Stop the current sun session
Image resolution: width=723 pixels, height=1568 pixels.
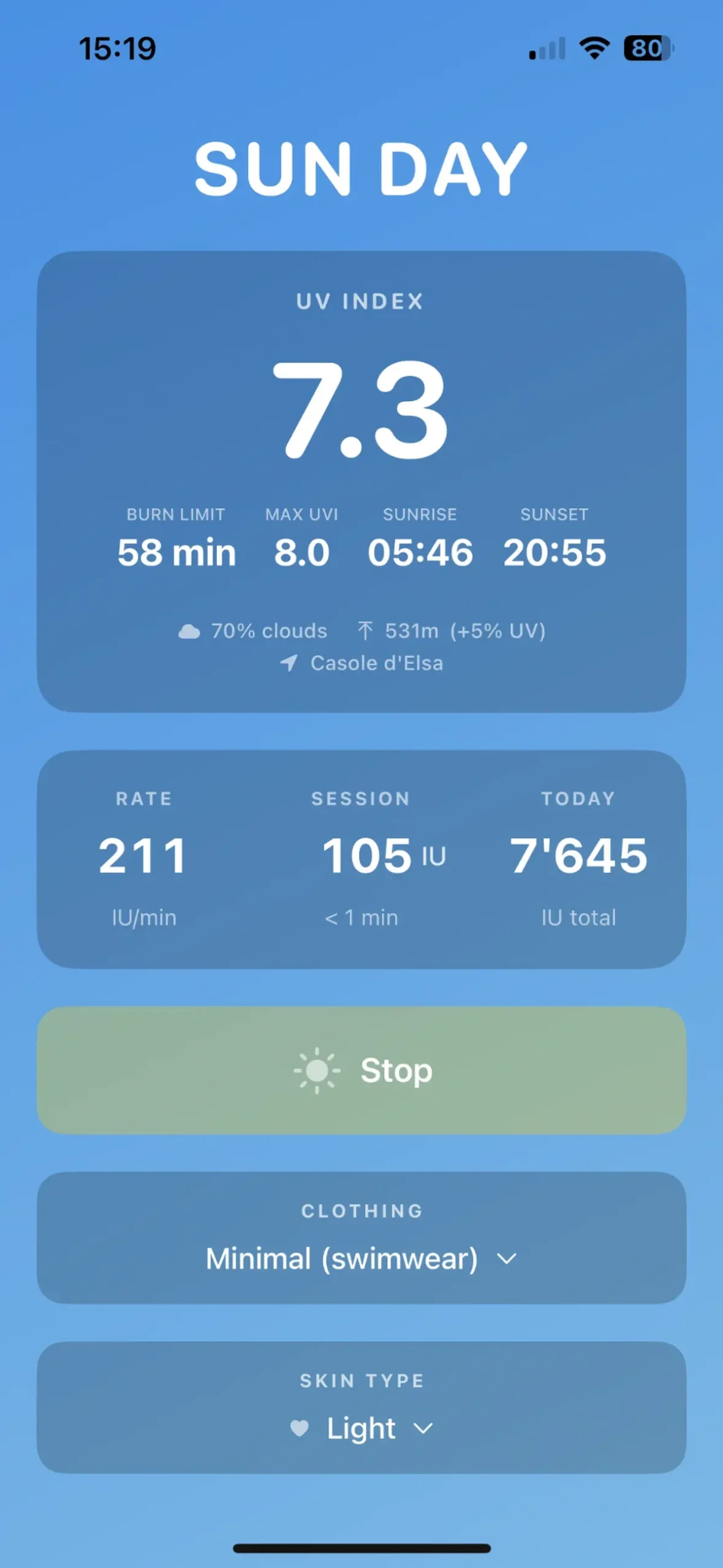[362, 1070]
